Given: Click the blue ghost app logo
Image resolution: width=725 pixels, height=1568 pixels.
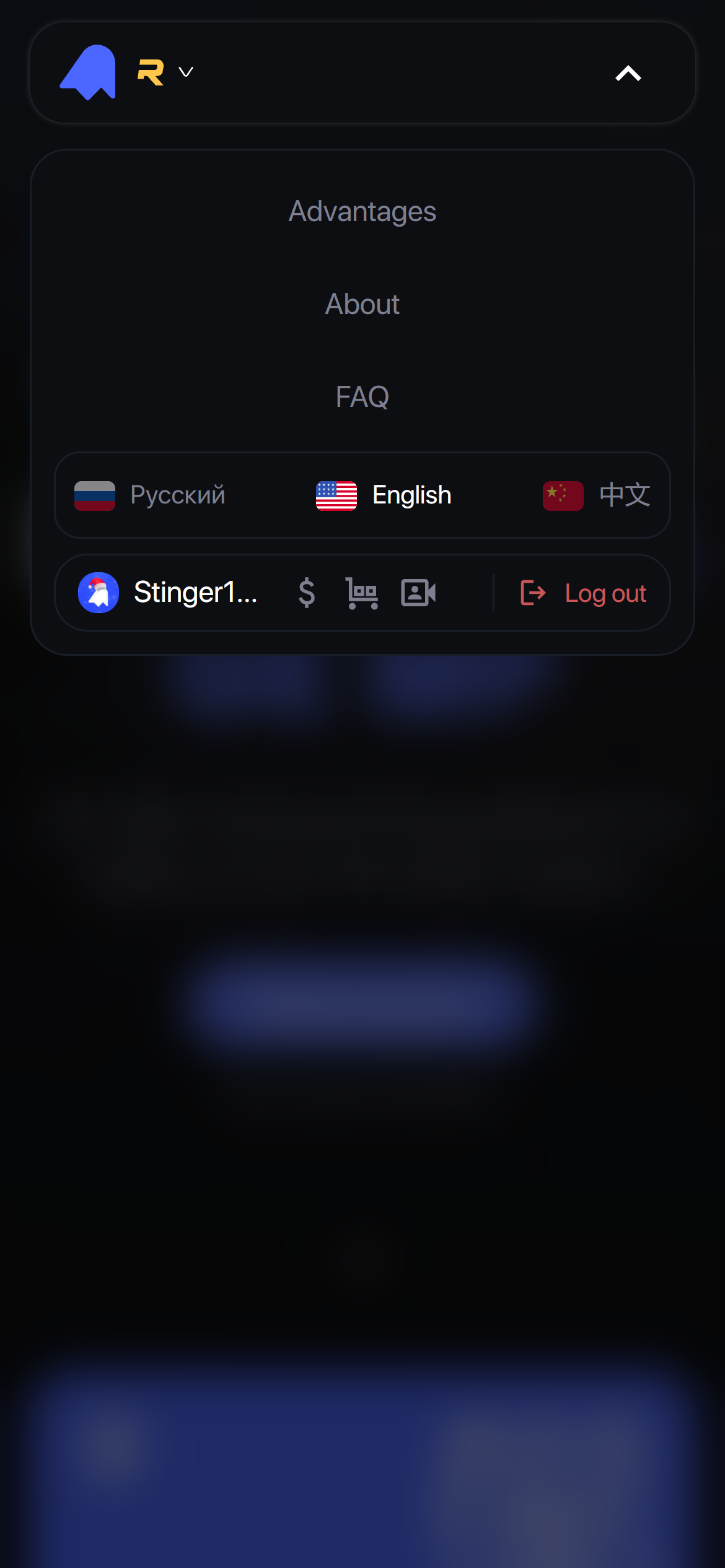Looking at the screenshot, I should point(87,72).
